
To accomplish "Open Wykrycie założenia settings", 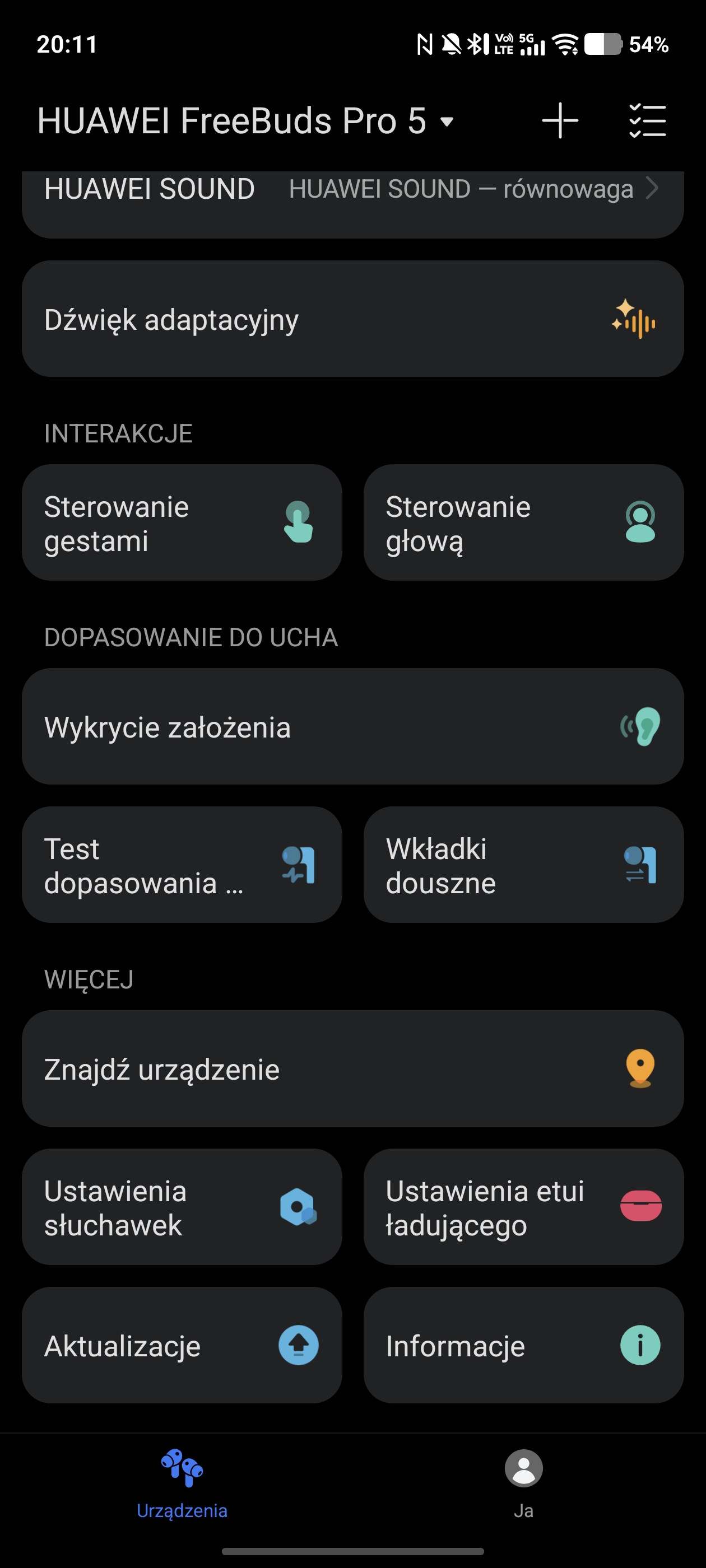I will coord(352,726).
